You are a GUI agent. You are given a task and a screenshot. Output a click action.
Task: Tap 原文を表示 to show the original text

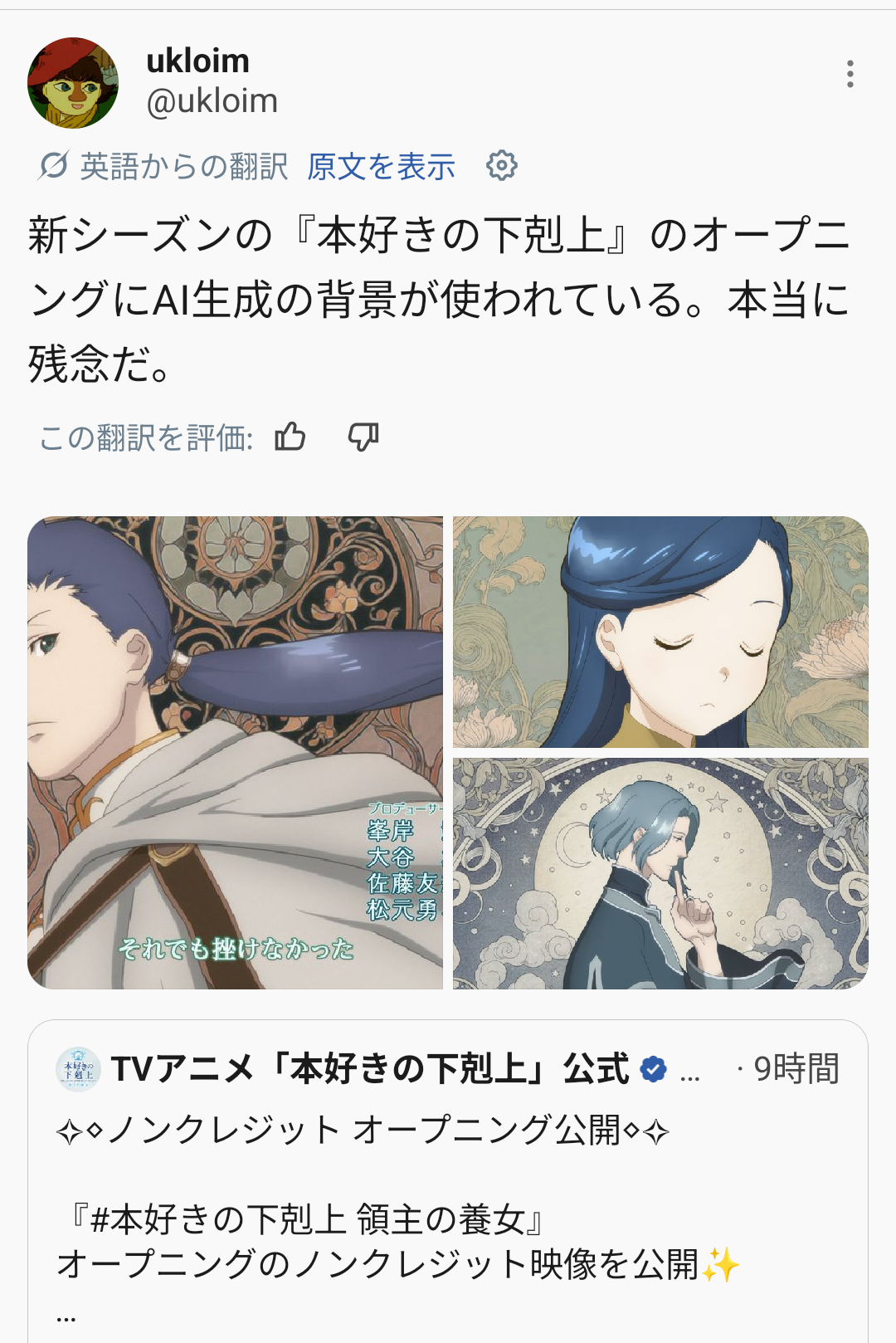381,167
